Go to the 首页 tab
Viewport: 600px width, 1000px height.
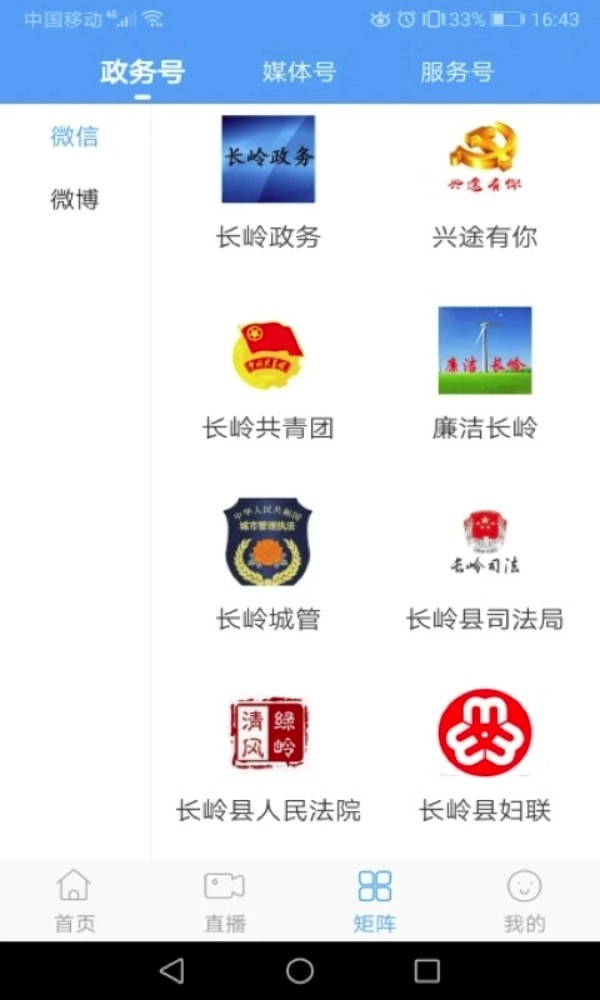[75, 900]
